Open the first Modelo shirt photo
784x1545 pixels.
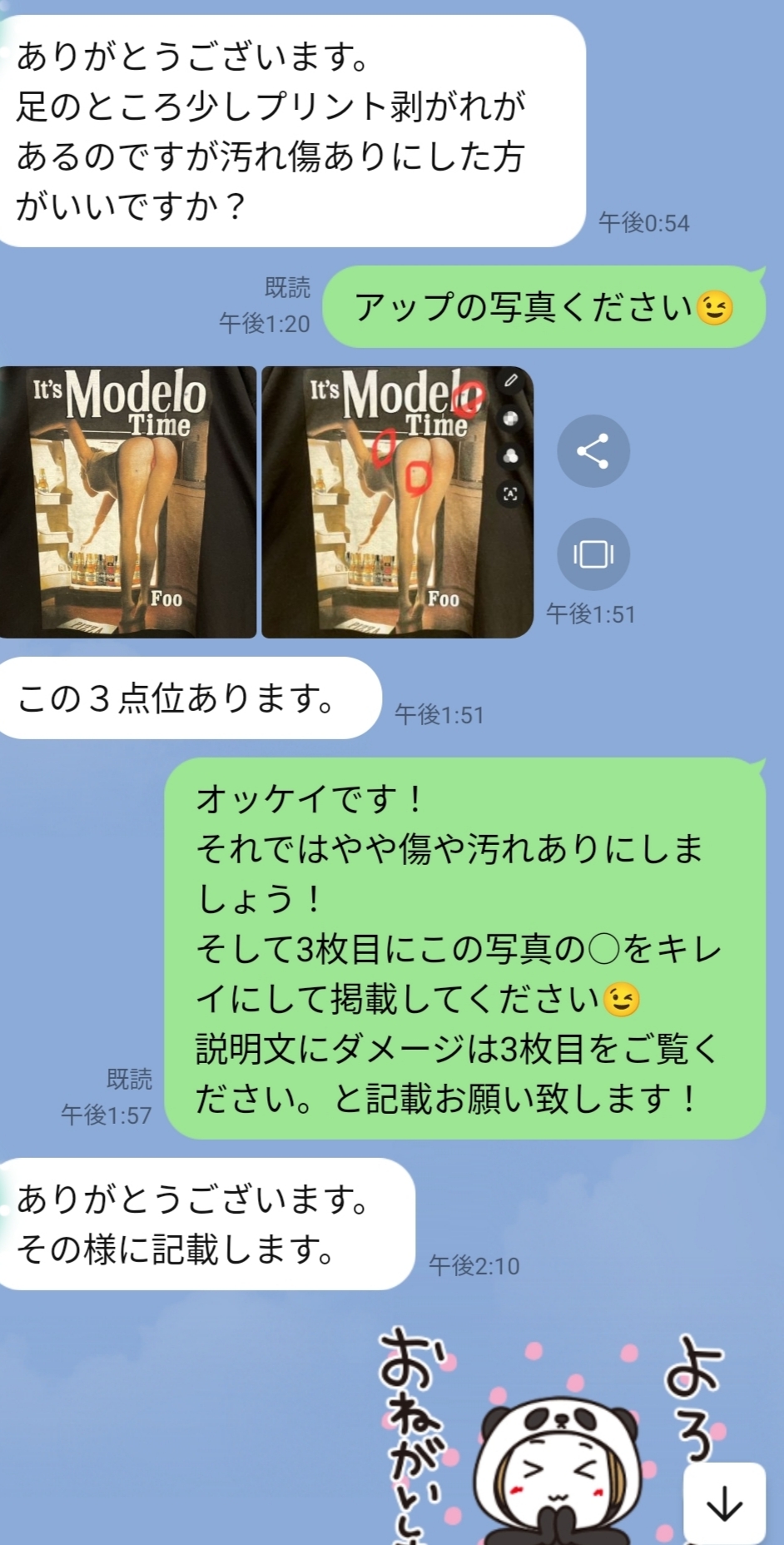click(127, 502)
